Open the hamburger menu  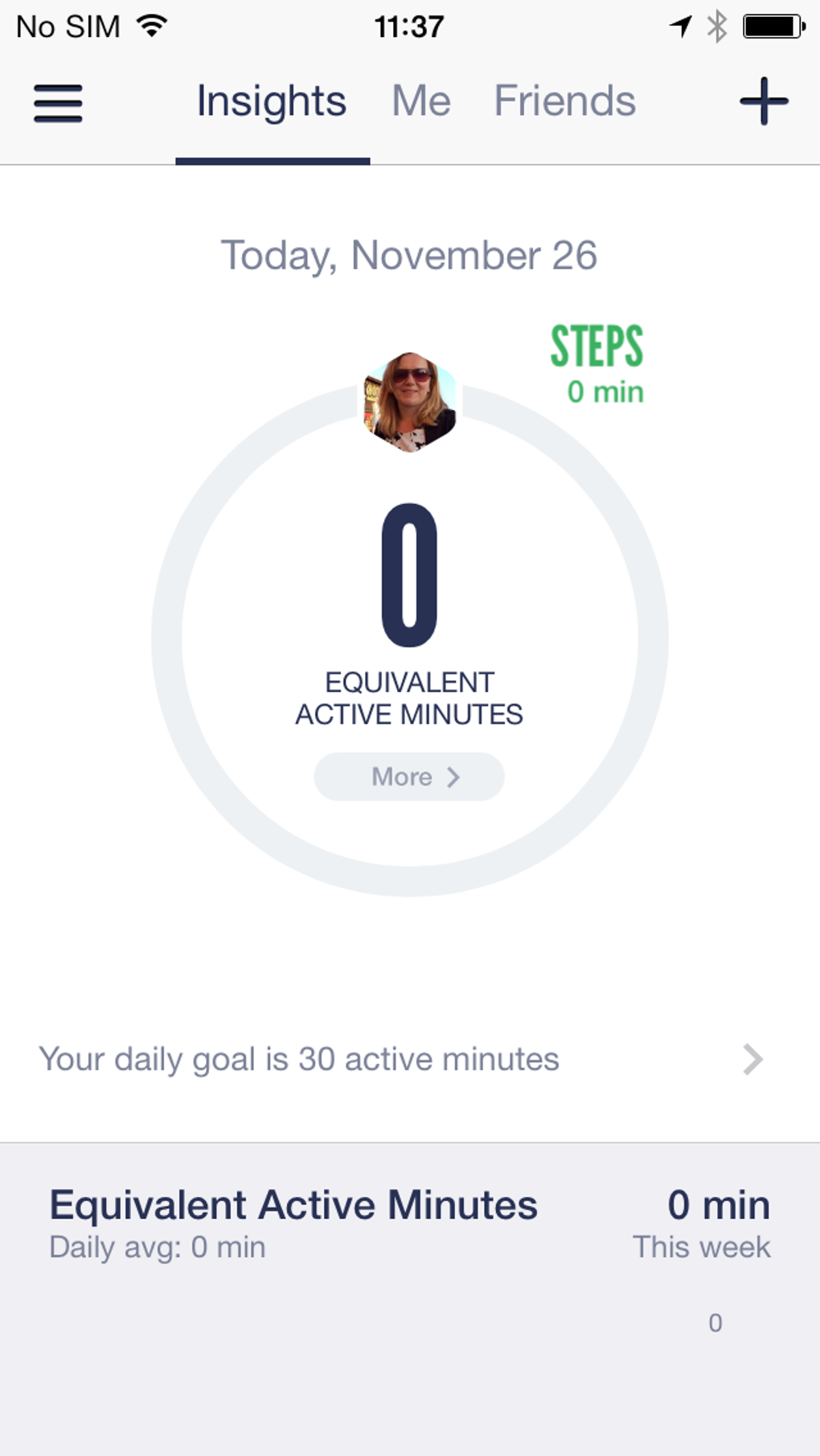pos(58,103)
